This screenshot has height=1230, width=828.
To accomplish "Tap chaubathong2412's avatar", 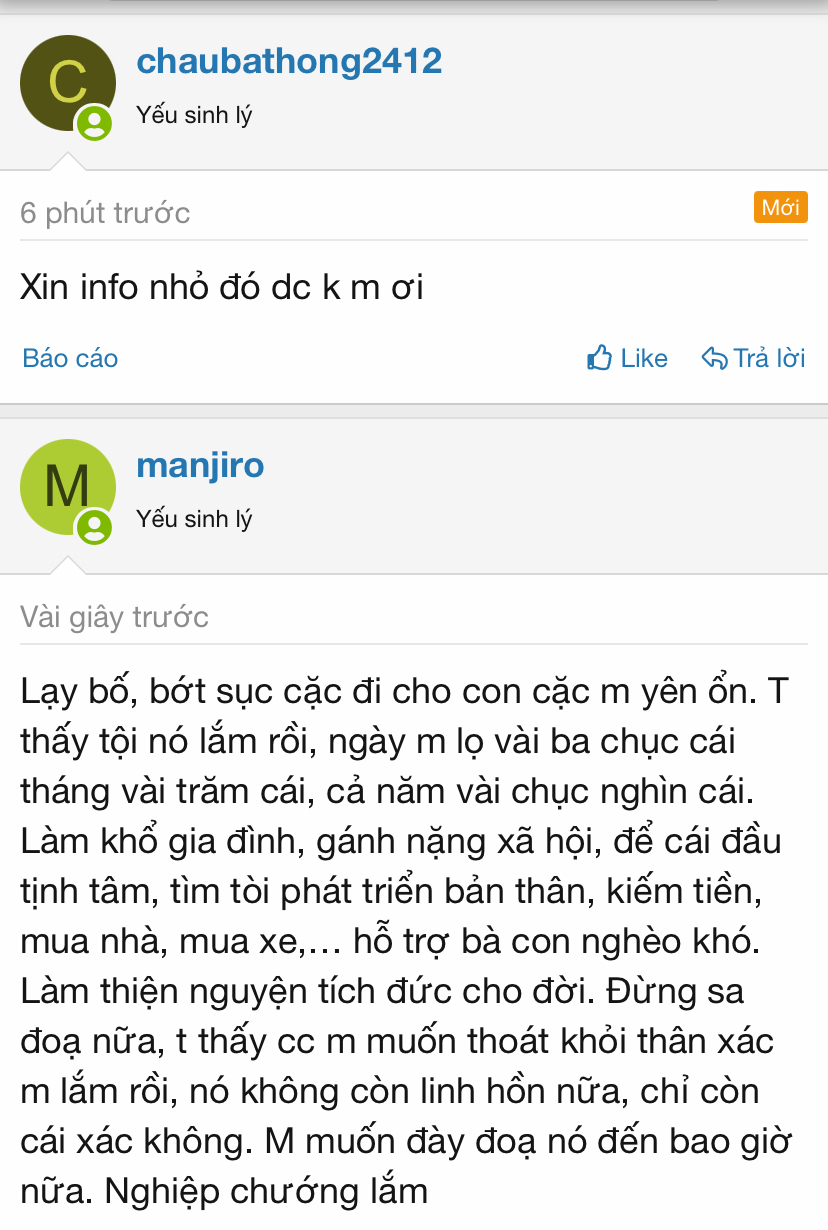I will click(67, 84).
